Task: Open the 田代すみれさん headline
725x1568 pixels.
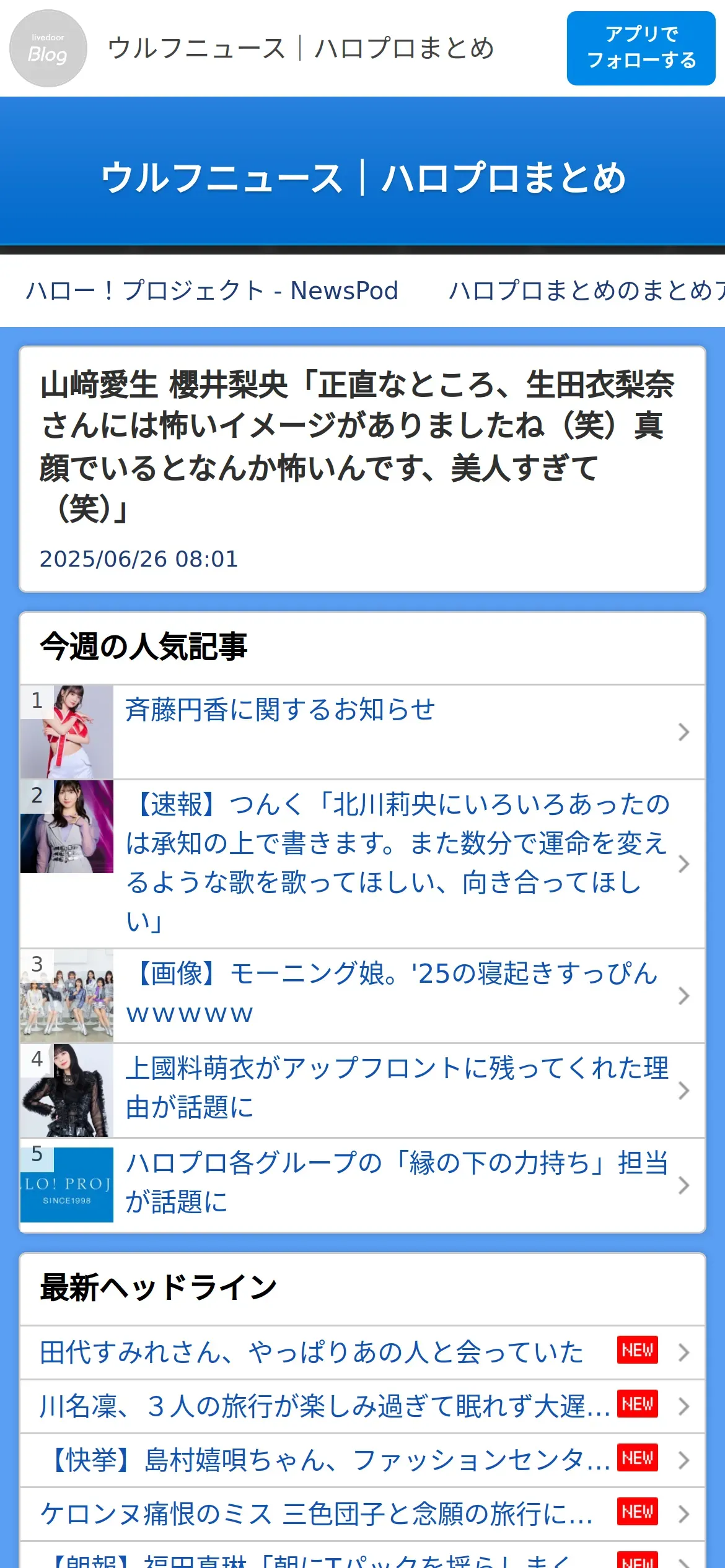Action: (362, 1352)
